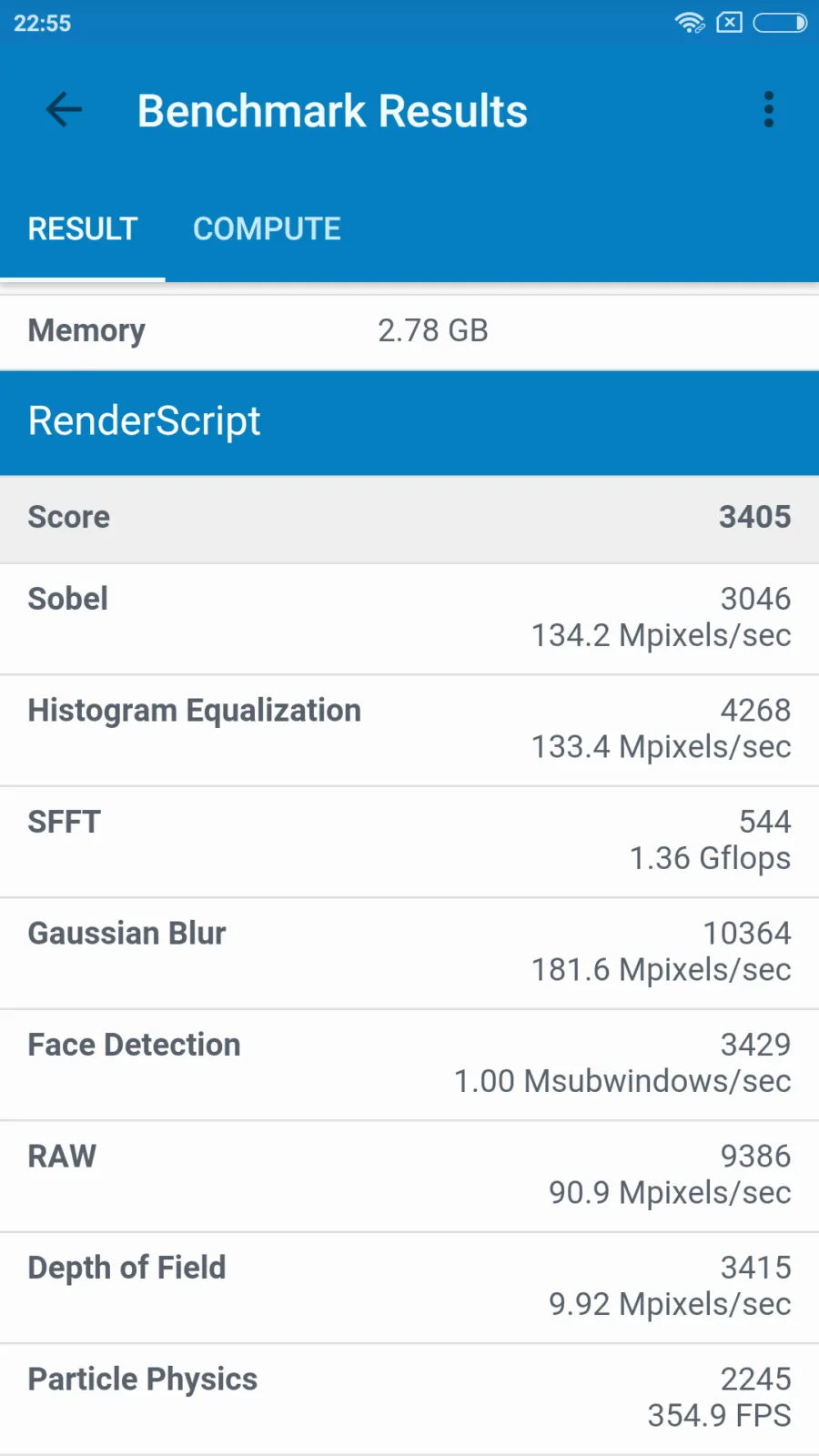Open the overflow menu
Screen dimensions: 819x1456
(x=769, y=110)
